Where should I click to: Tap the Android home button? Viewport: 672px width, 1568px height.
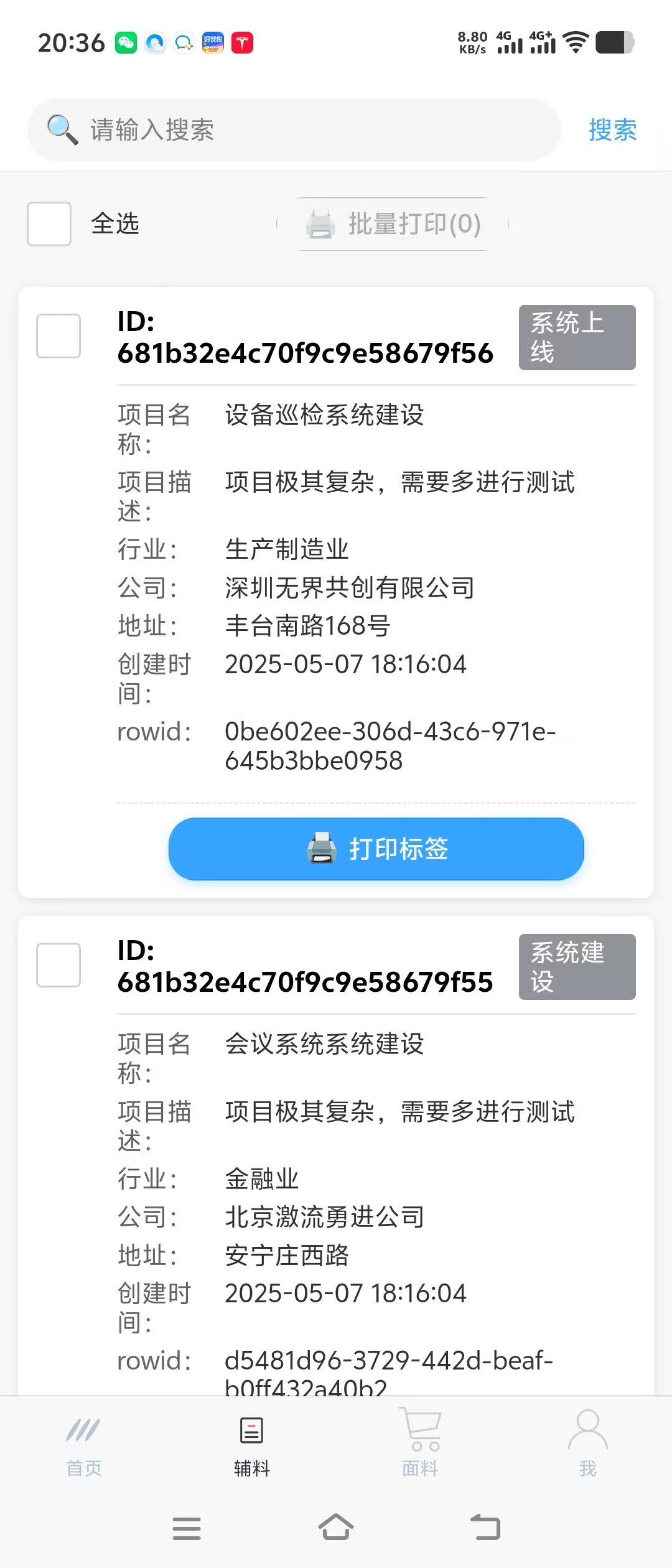[336, 1529]
